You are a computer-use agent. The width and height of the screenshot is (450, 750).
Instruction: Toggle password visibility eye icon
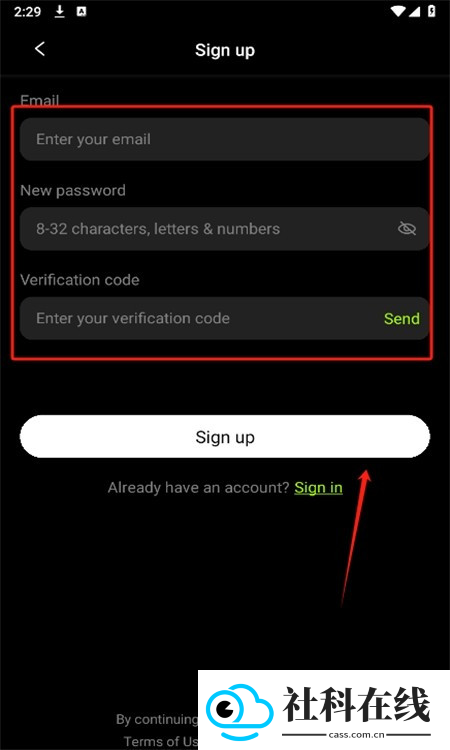(x=406, y=229)
